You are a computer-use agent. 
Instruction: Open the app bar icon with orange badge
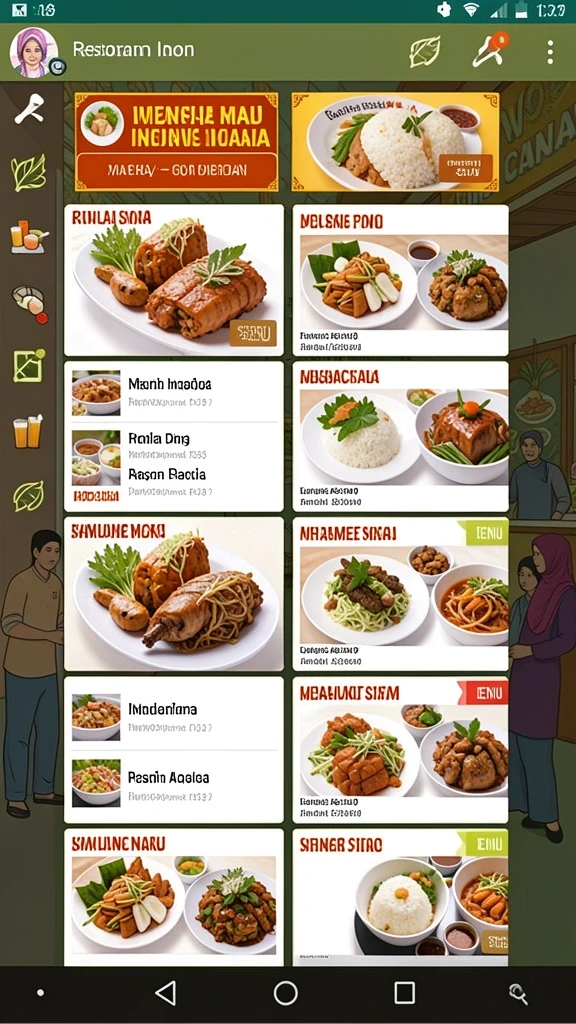pyautogui.click(x=490, y=50)
